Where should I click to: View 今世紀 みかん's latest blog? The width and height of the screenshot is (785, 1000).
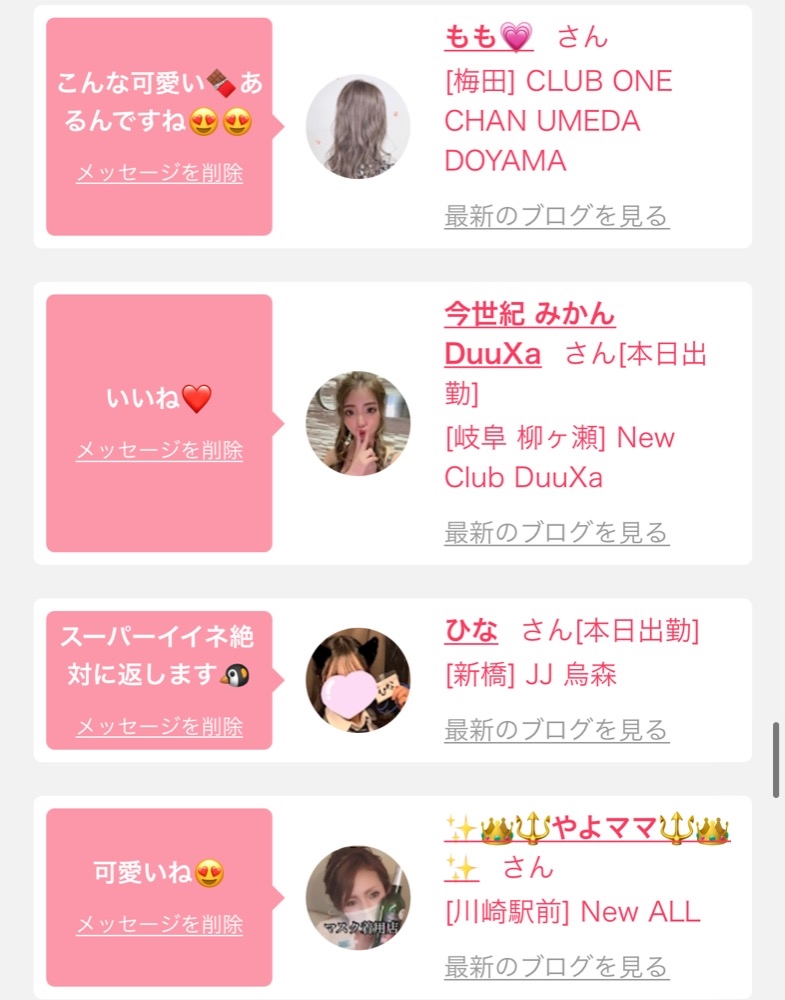[557, 533]
